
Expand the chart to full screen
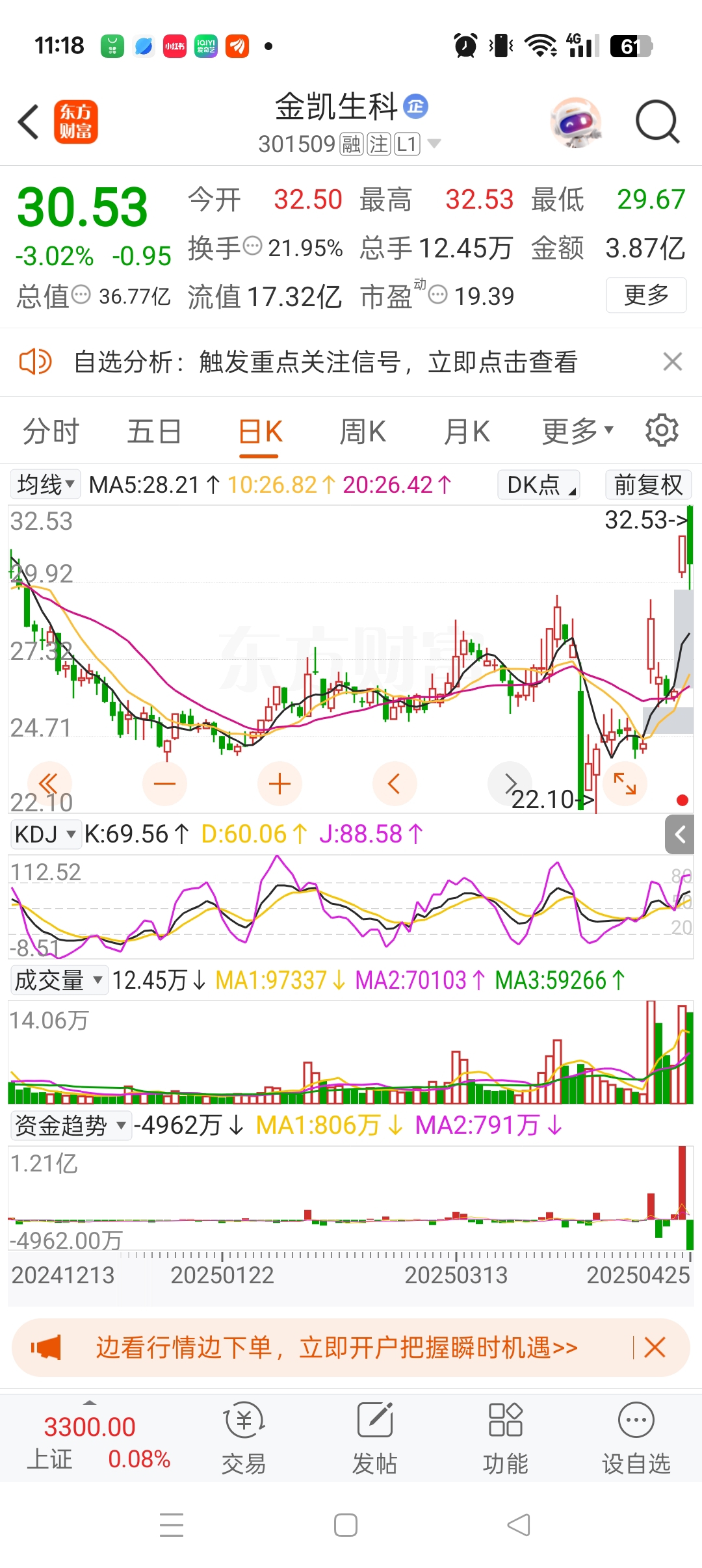point(625,783)
